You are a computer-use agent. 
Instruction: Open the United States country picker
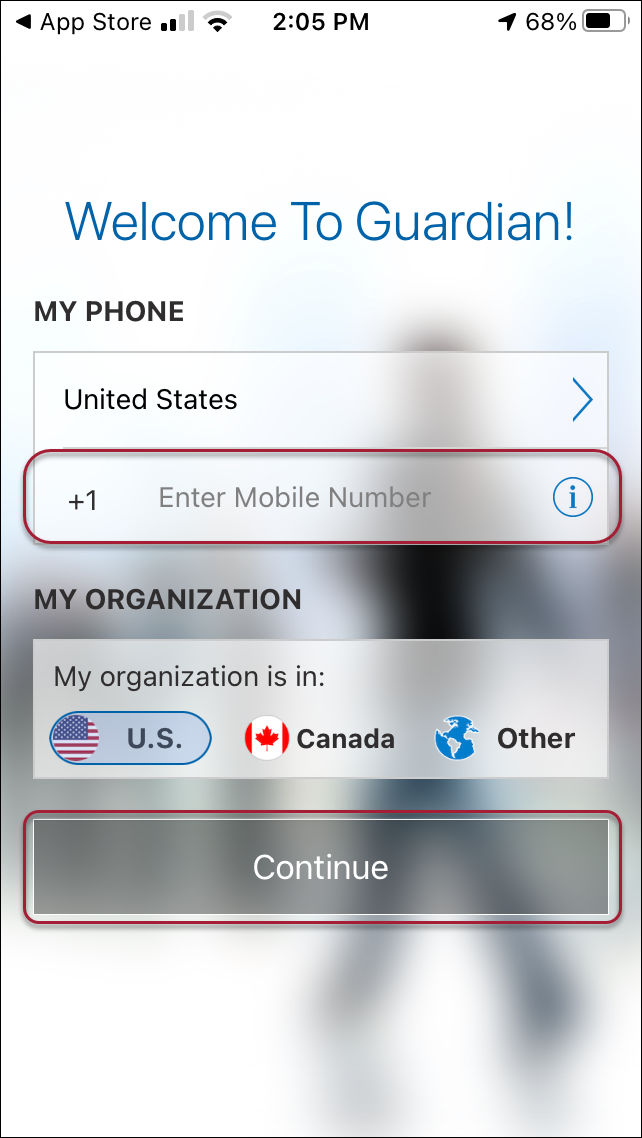pos(321,399)
